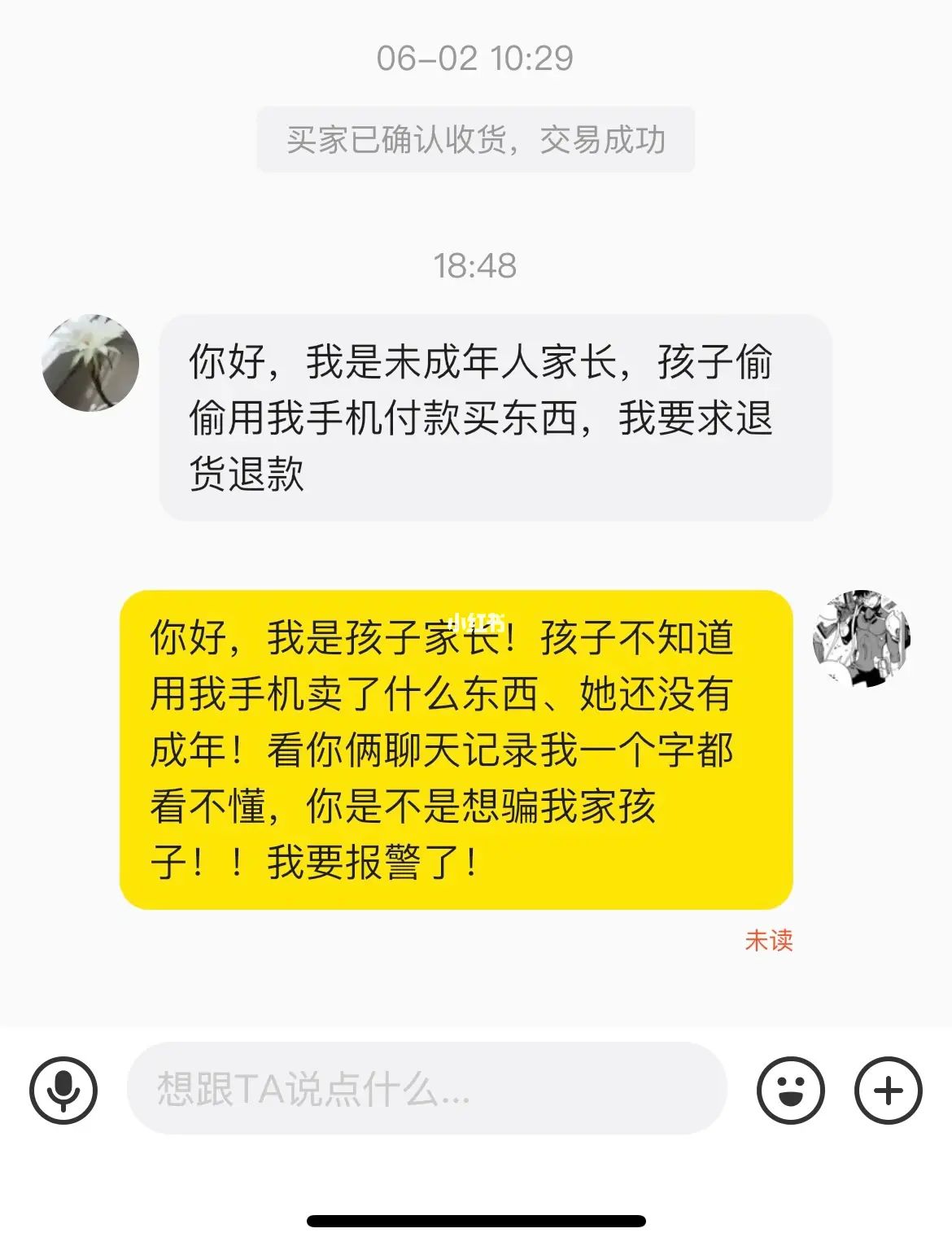Expand the grey message from the buyer
This screenshot has width=952, height=1246.
(x=484, y=415)
